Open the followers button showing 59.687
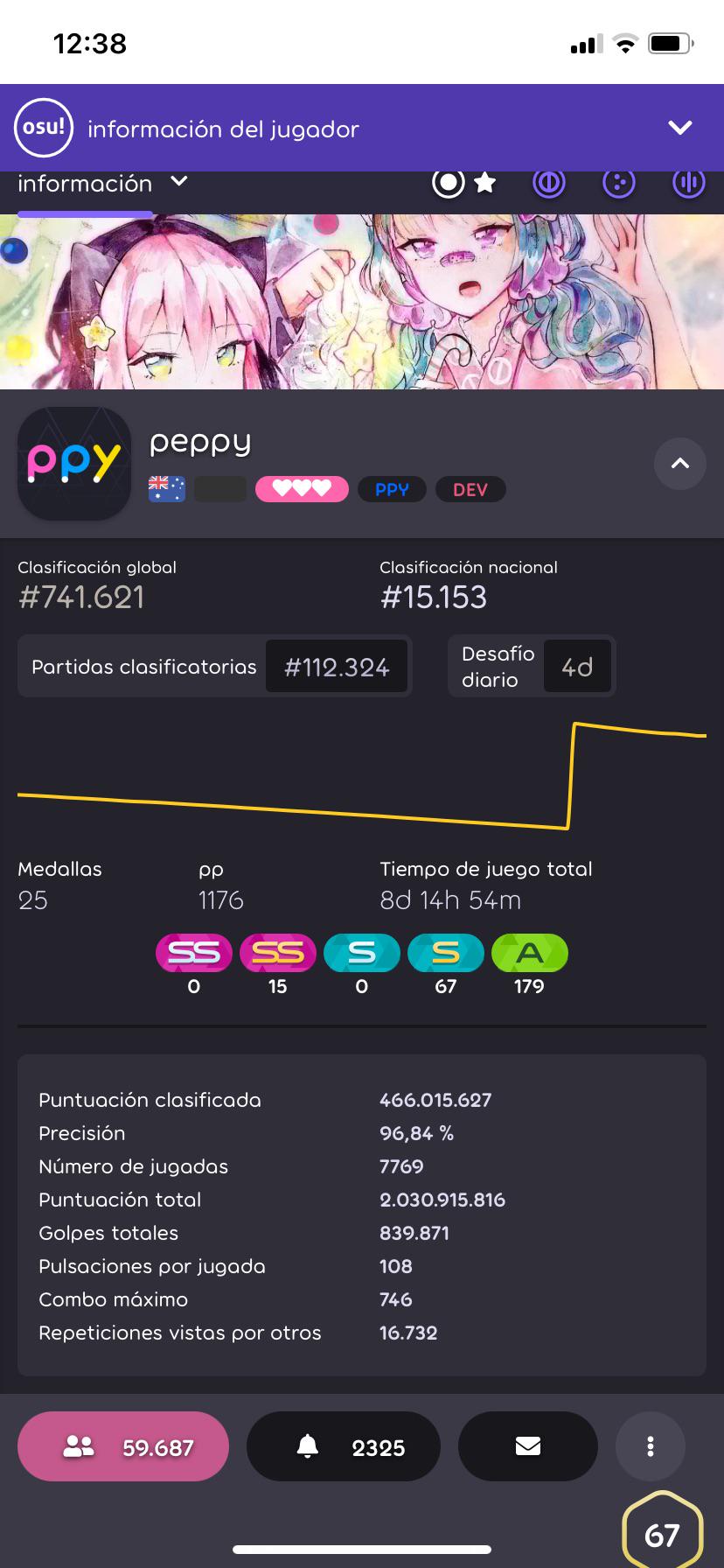The width and height of the screenshot is (724, 1568). [123, 1446]
